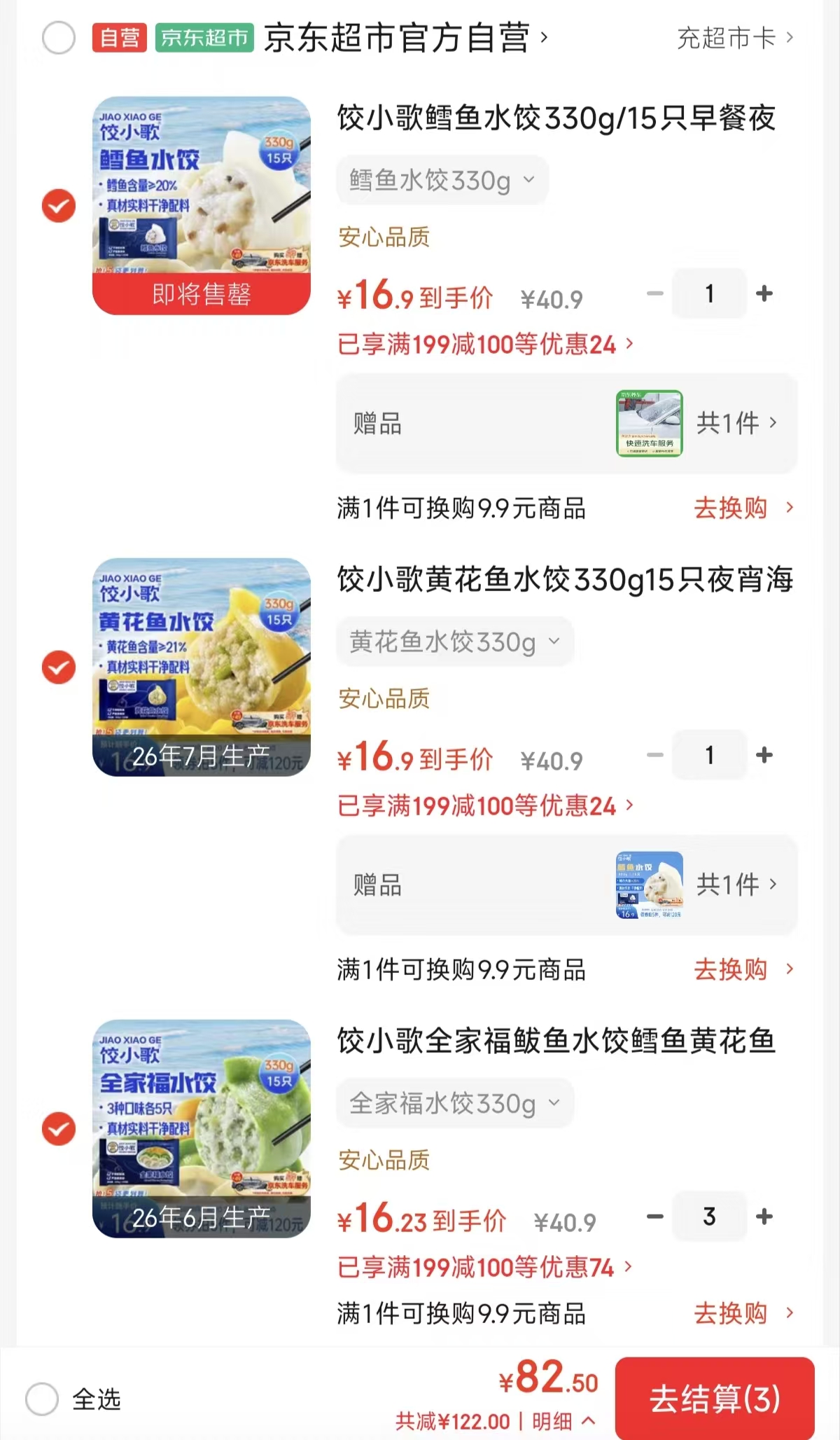Screen dimensions: 840x1440
Task: View discount details for 黄花鱼水饺
Action: click(486, 805)
